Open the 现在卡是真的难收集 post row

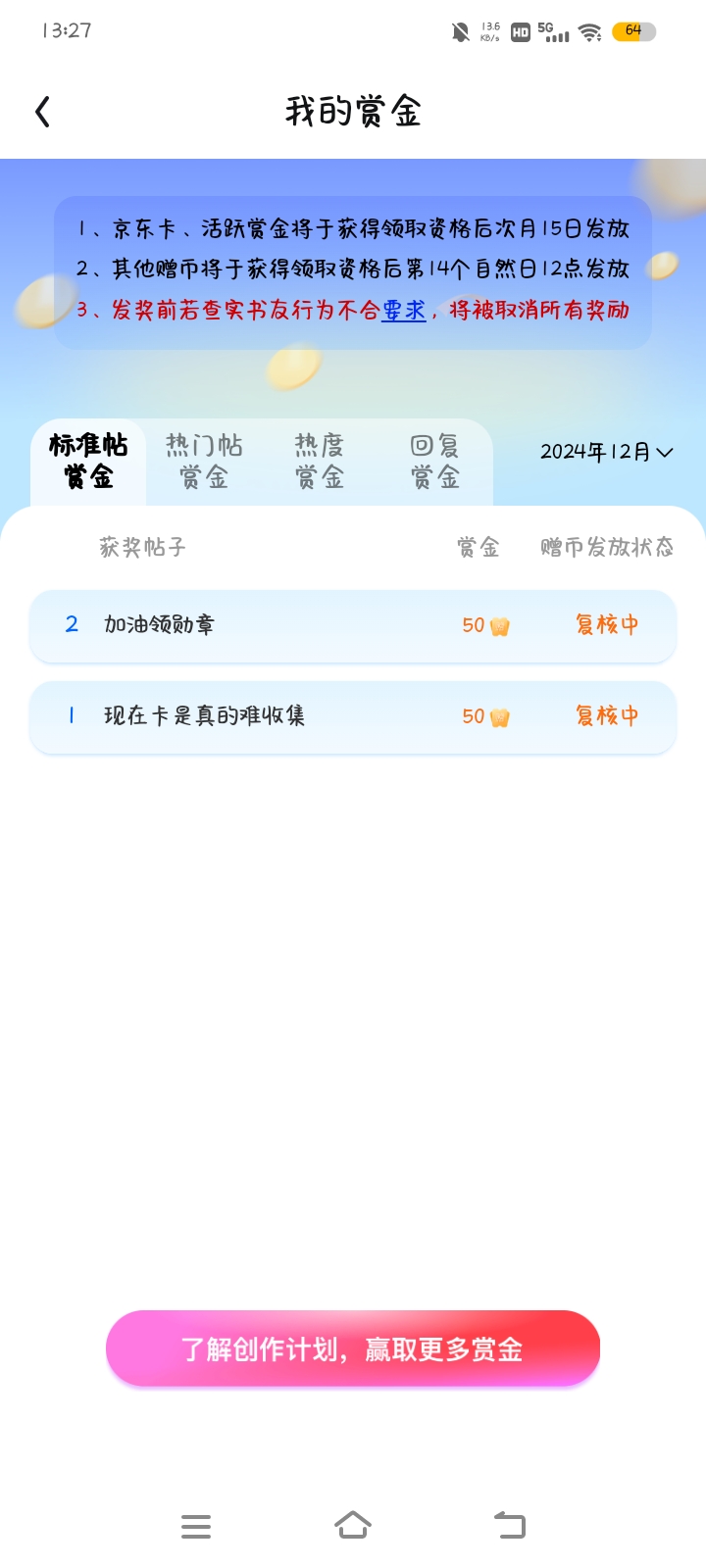[353, 716]
